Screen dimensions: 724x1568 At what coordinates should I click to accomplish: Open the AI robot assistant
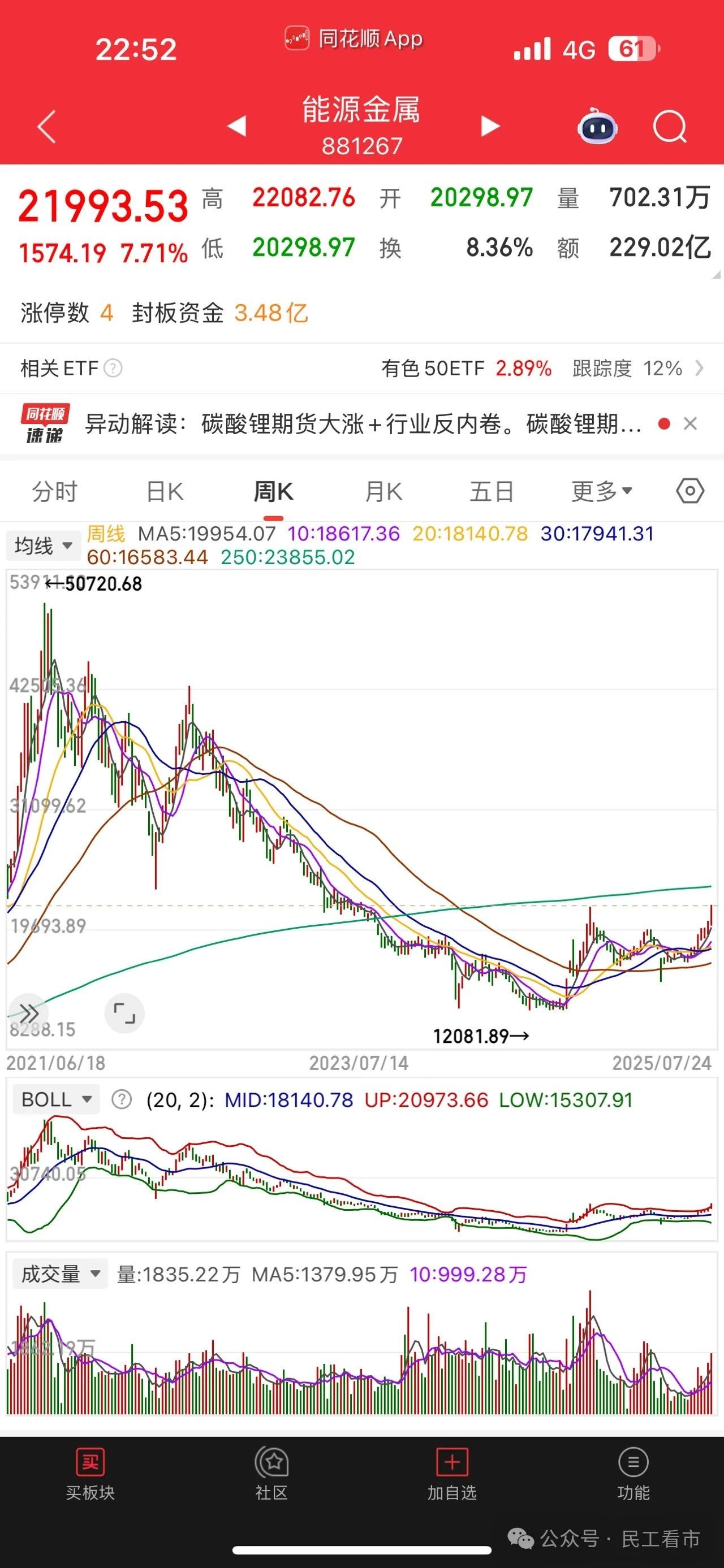597,126
